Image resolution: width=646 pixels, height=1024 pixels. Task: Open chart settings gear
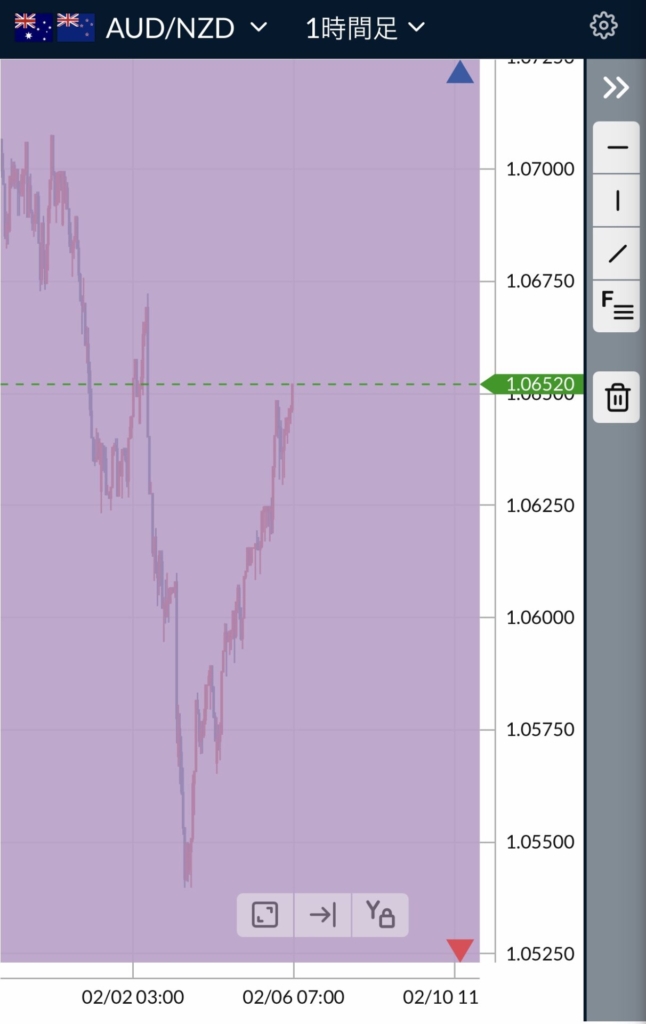[604, 26]
